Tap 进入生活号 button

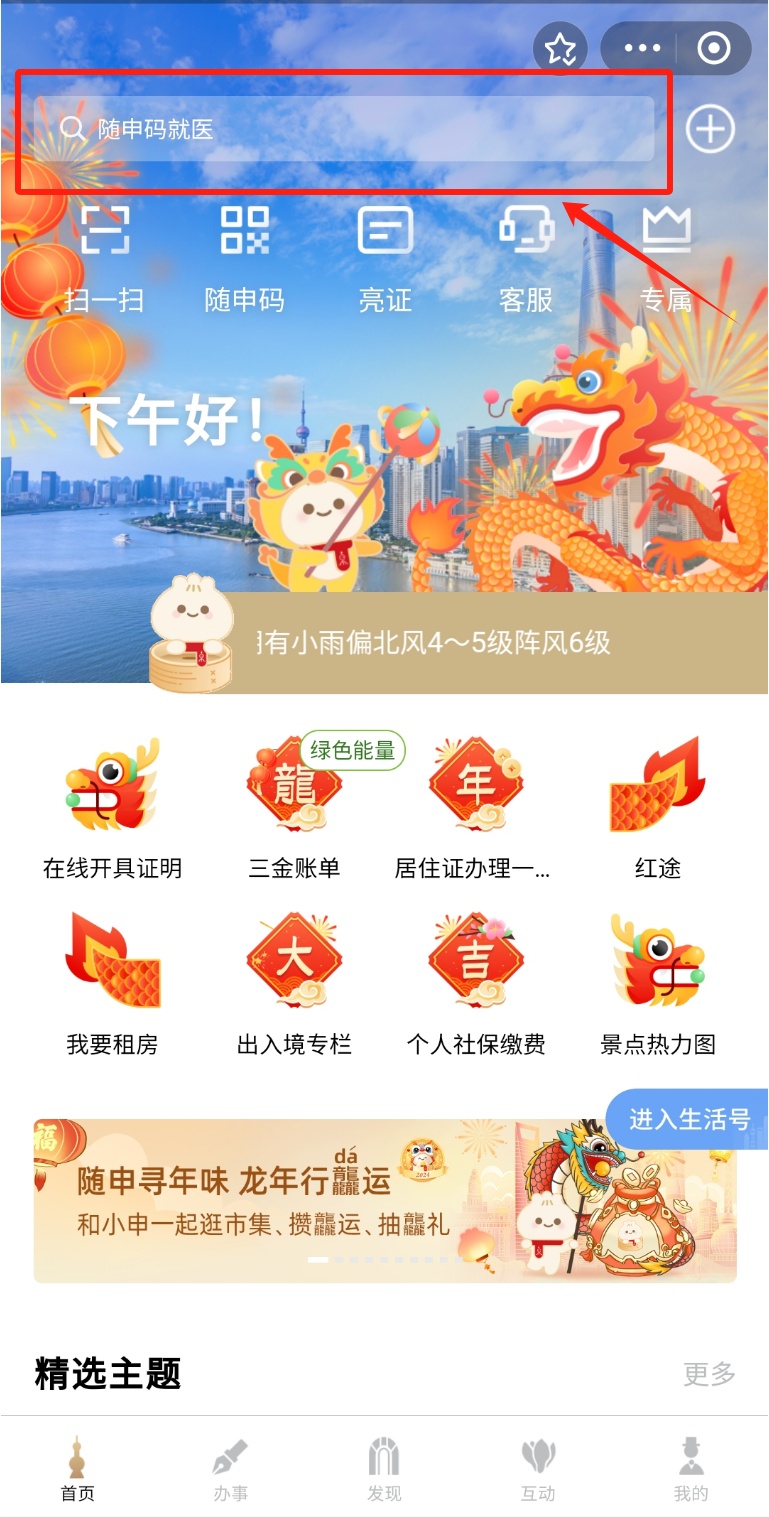(x=688, y=1119)
